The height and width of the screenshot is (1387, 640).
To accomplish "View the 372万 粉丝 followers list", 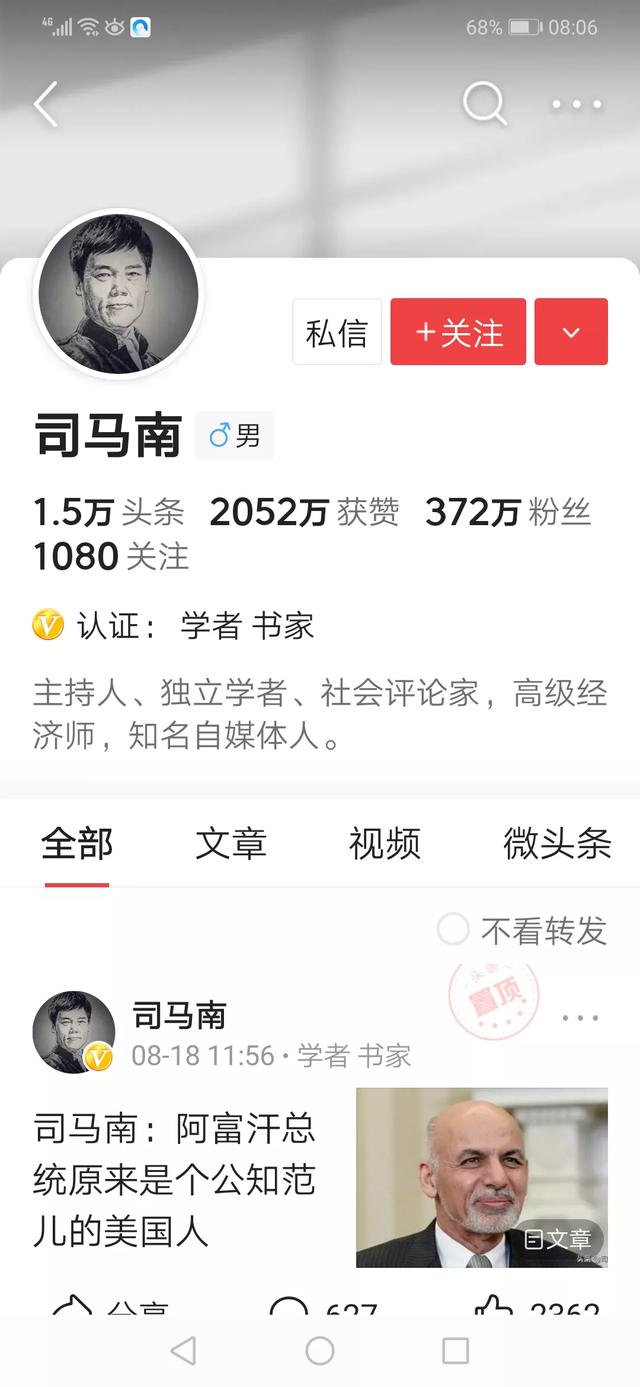I will 508,512.
